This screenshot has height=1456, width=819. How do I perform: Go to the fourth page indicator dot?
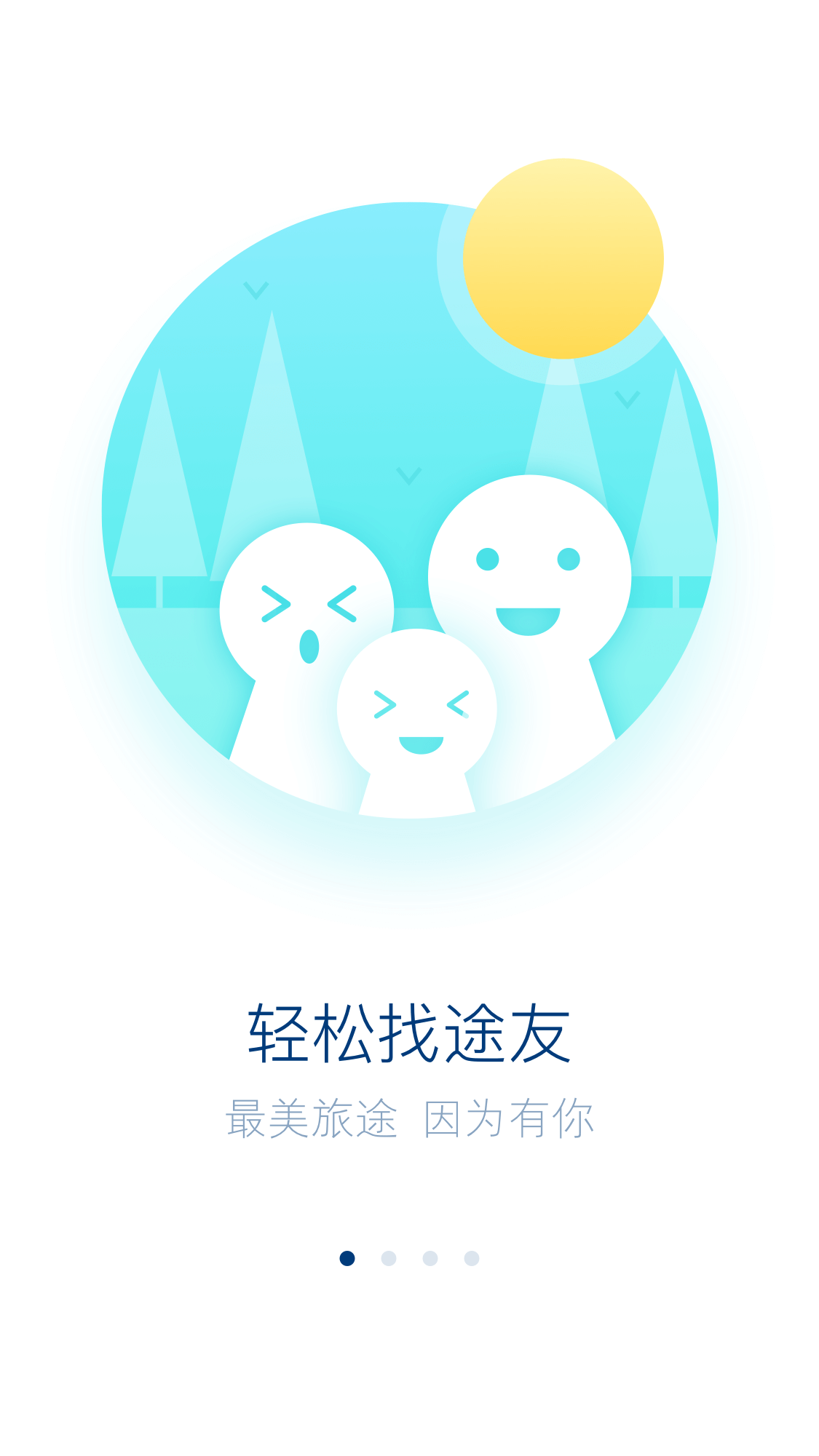tap(472, 1258)
